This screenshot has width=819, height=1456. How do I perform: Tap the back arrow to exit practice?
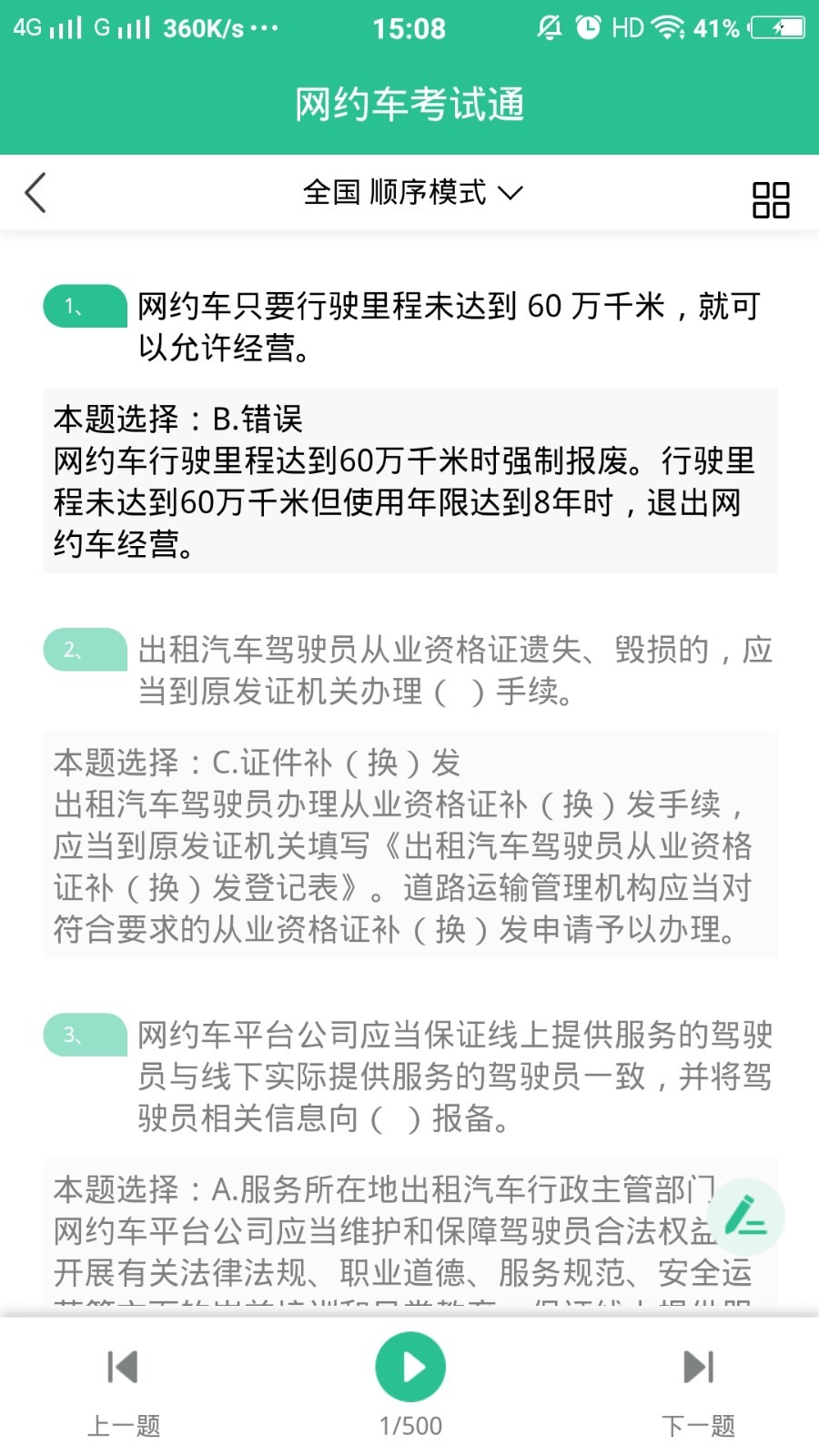point(36,193)
